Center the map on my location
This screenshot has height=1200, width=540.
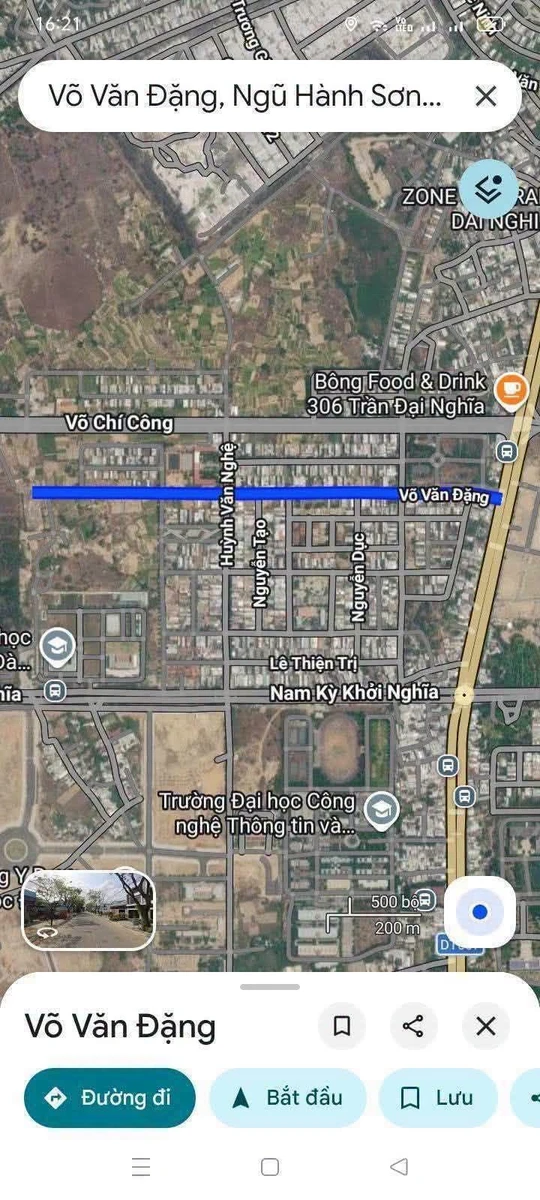(x=480, y=912)
